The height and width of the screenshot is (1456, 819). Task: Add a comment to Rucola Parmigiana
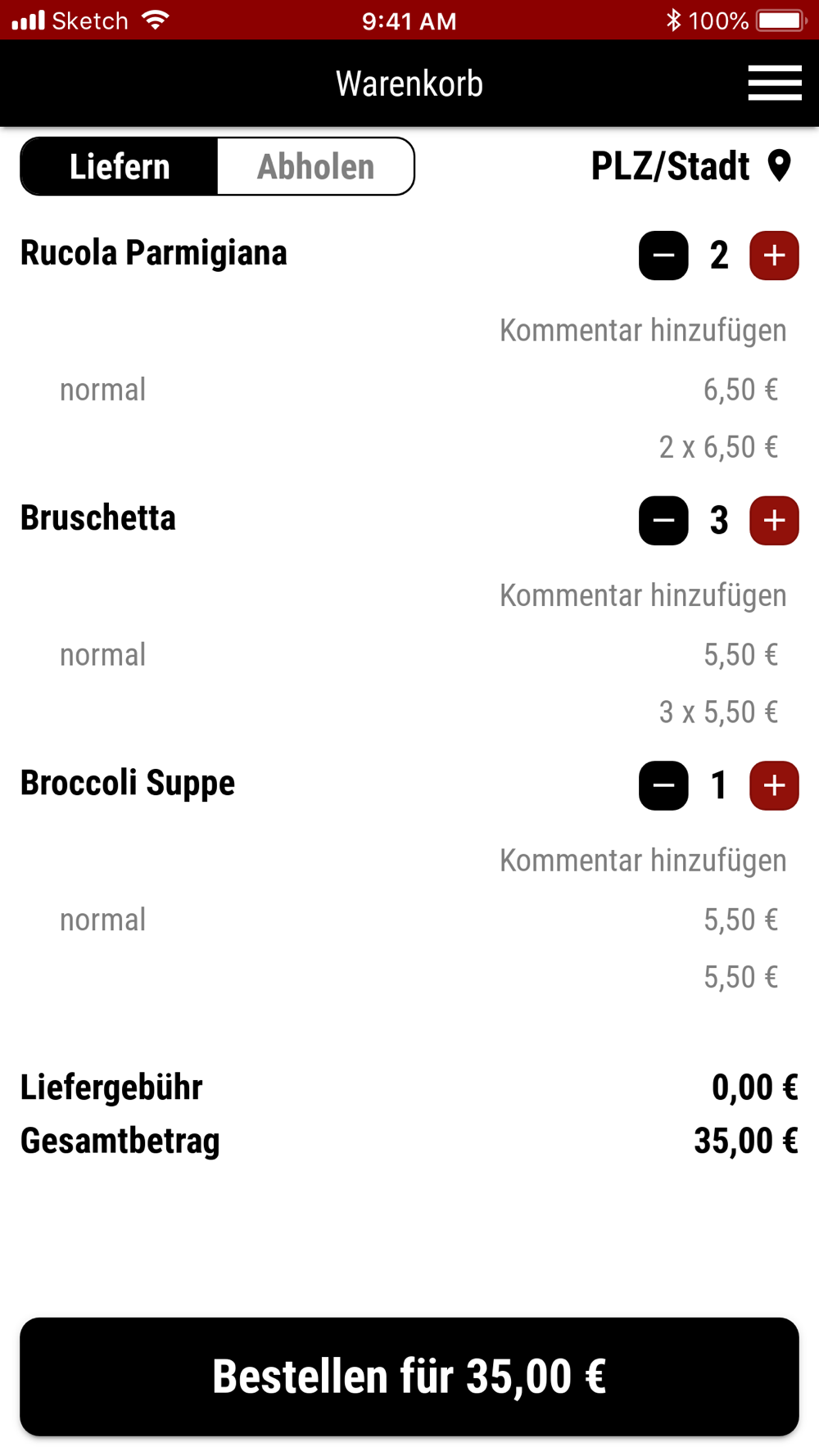click(643, 331)
